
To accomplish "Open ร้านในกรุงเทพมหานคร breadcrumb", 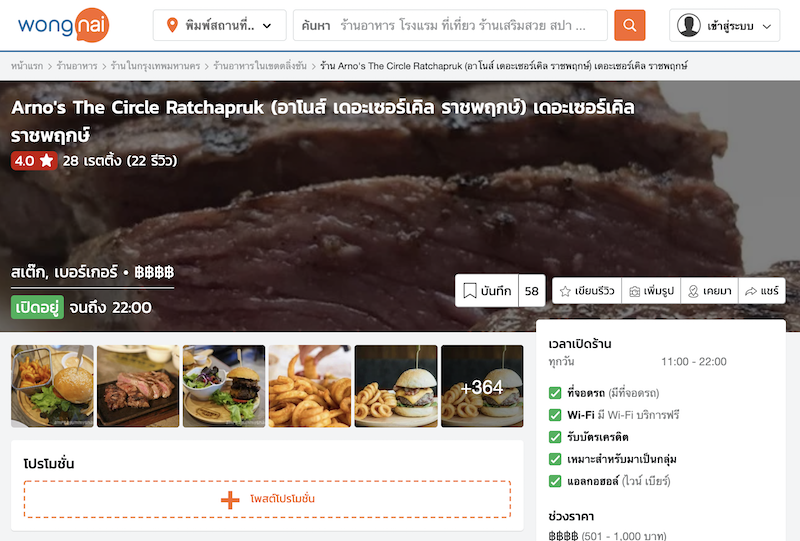I will point(155,66).
